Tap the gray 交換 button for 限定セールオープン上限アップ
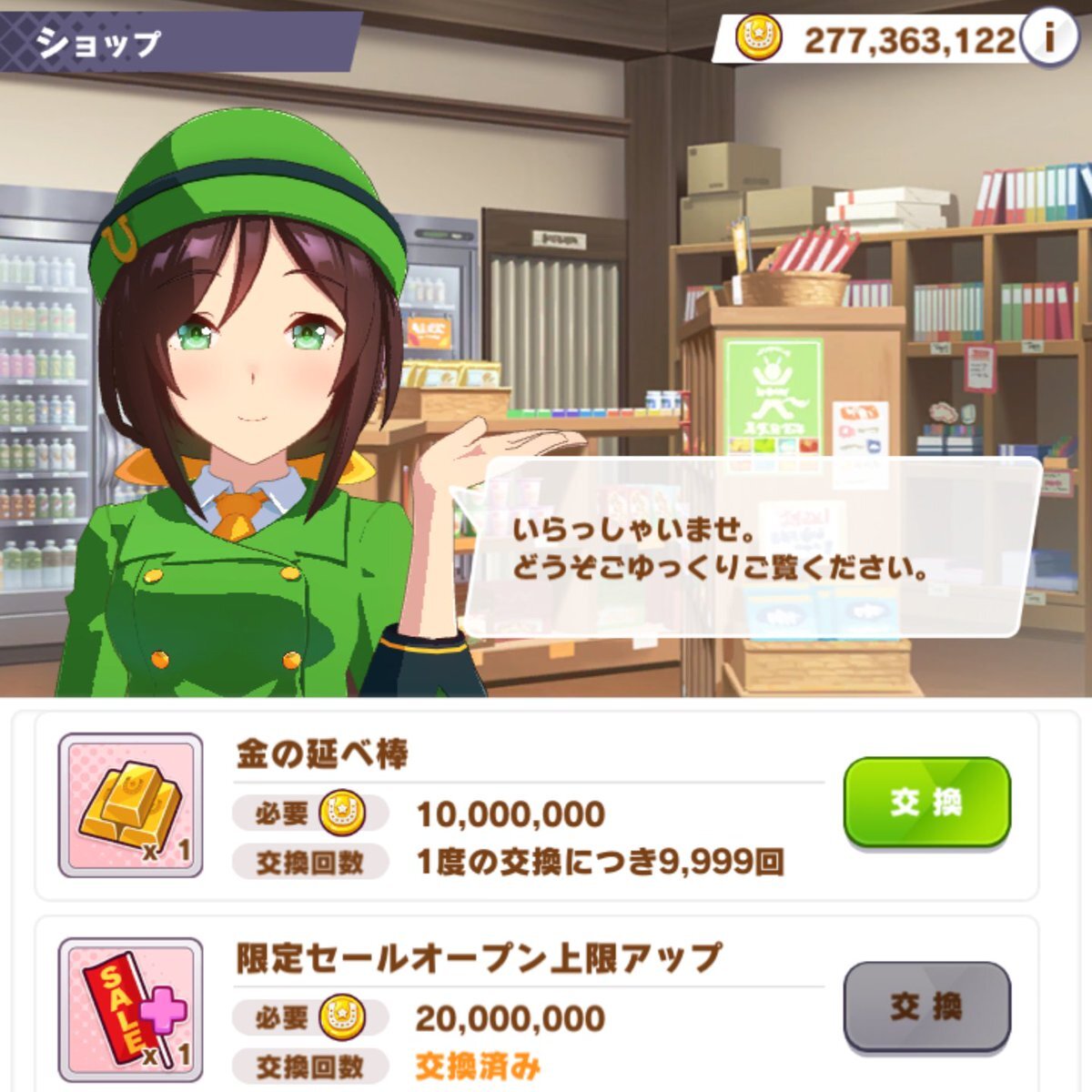The height and width of the screenshot is (1092, 1092). [926, 1006]
